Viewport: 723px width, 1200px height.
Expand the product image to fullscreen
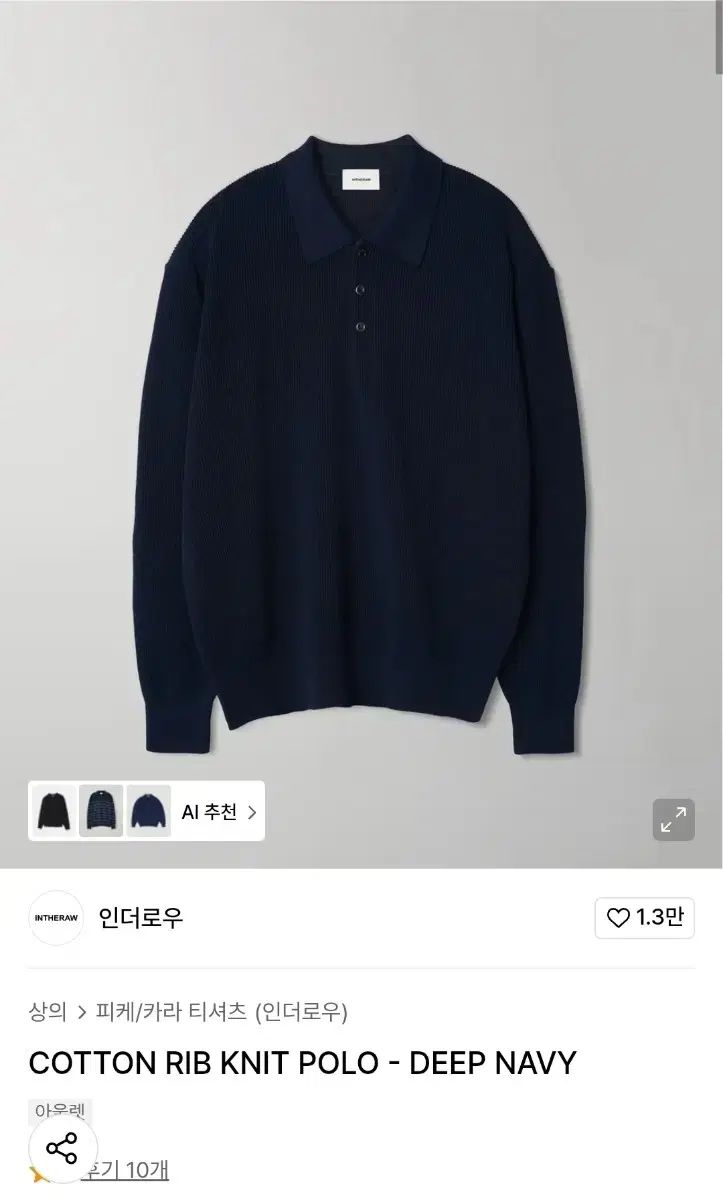click(x=674, y=819)
